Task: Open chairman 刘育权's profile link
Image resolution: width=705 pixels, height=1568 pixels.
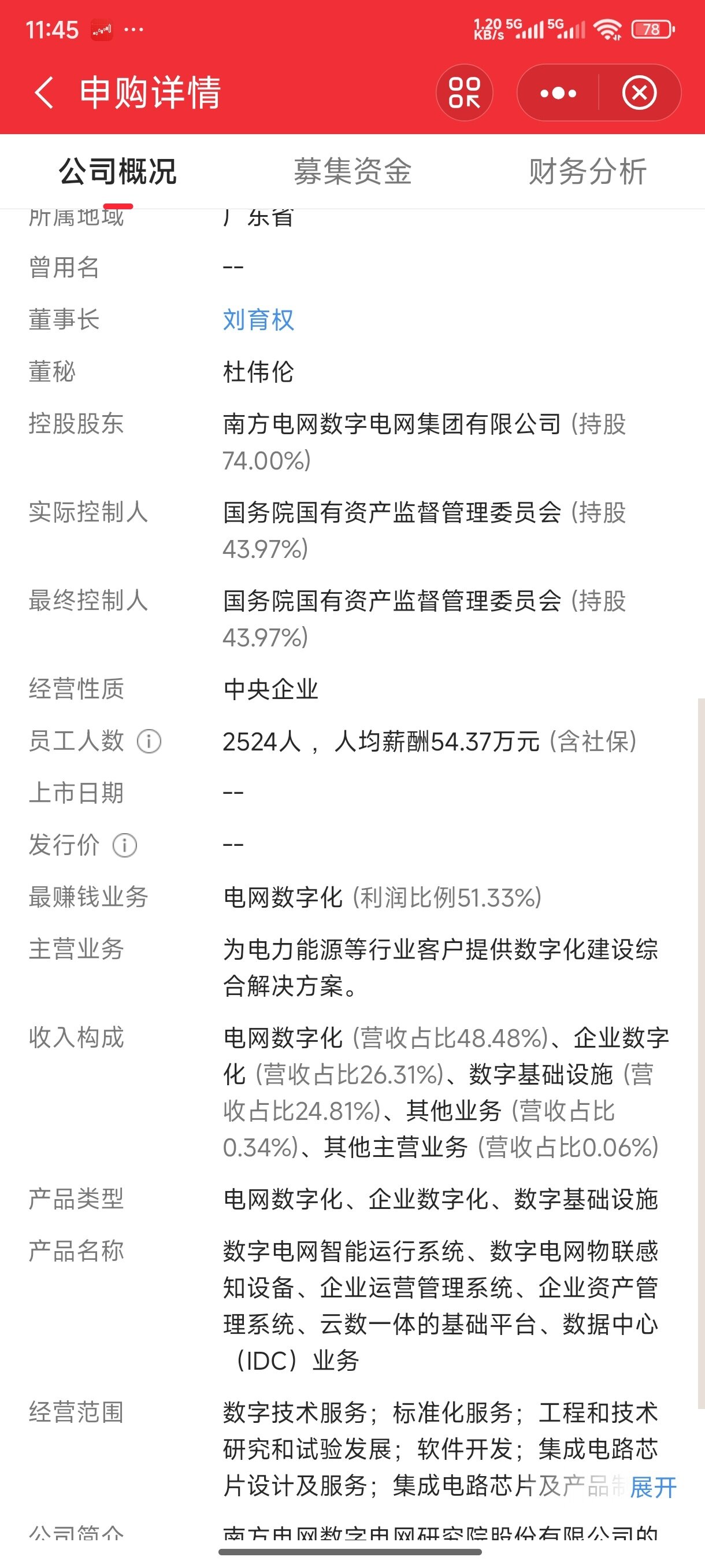Action: 258,320
